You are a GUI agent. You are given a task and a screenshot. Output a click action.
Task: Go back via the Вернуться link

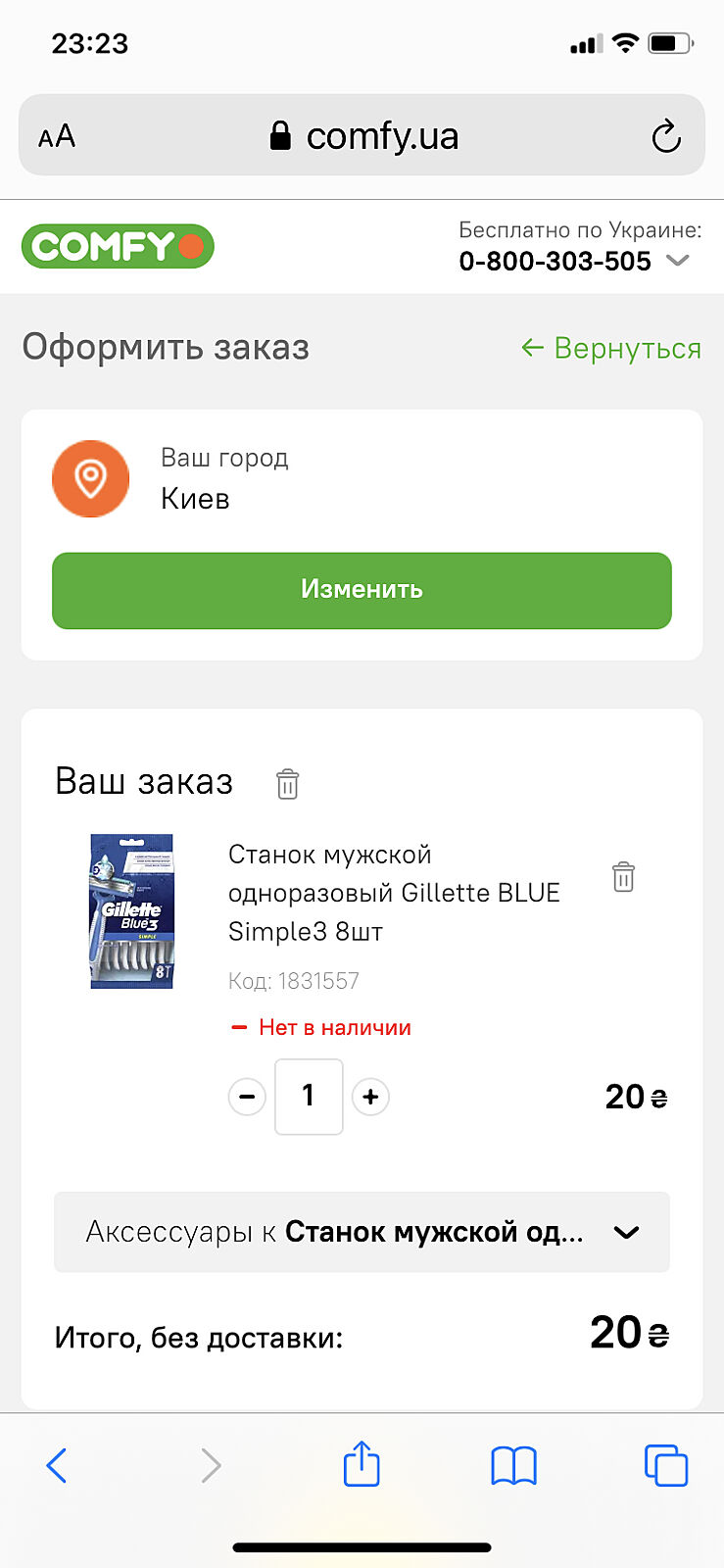(x=611, y=348)
